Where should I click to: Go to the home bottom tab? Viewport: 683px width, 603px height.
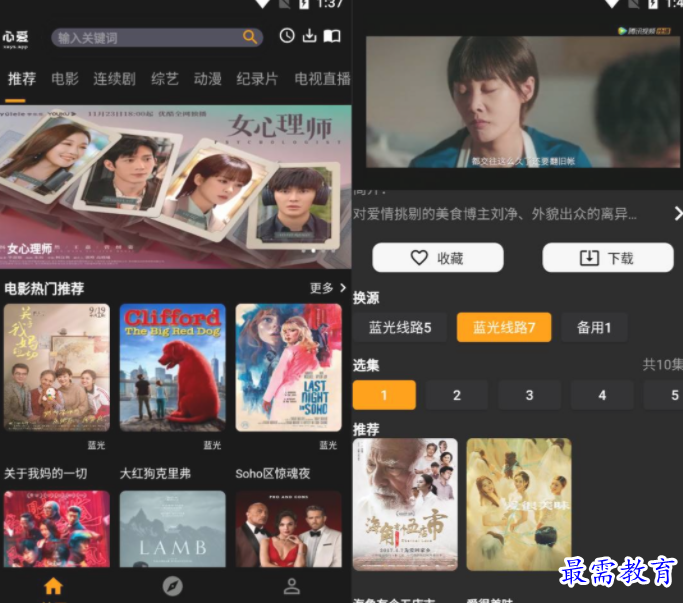[x=53, y=586]
